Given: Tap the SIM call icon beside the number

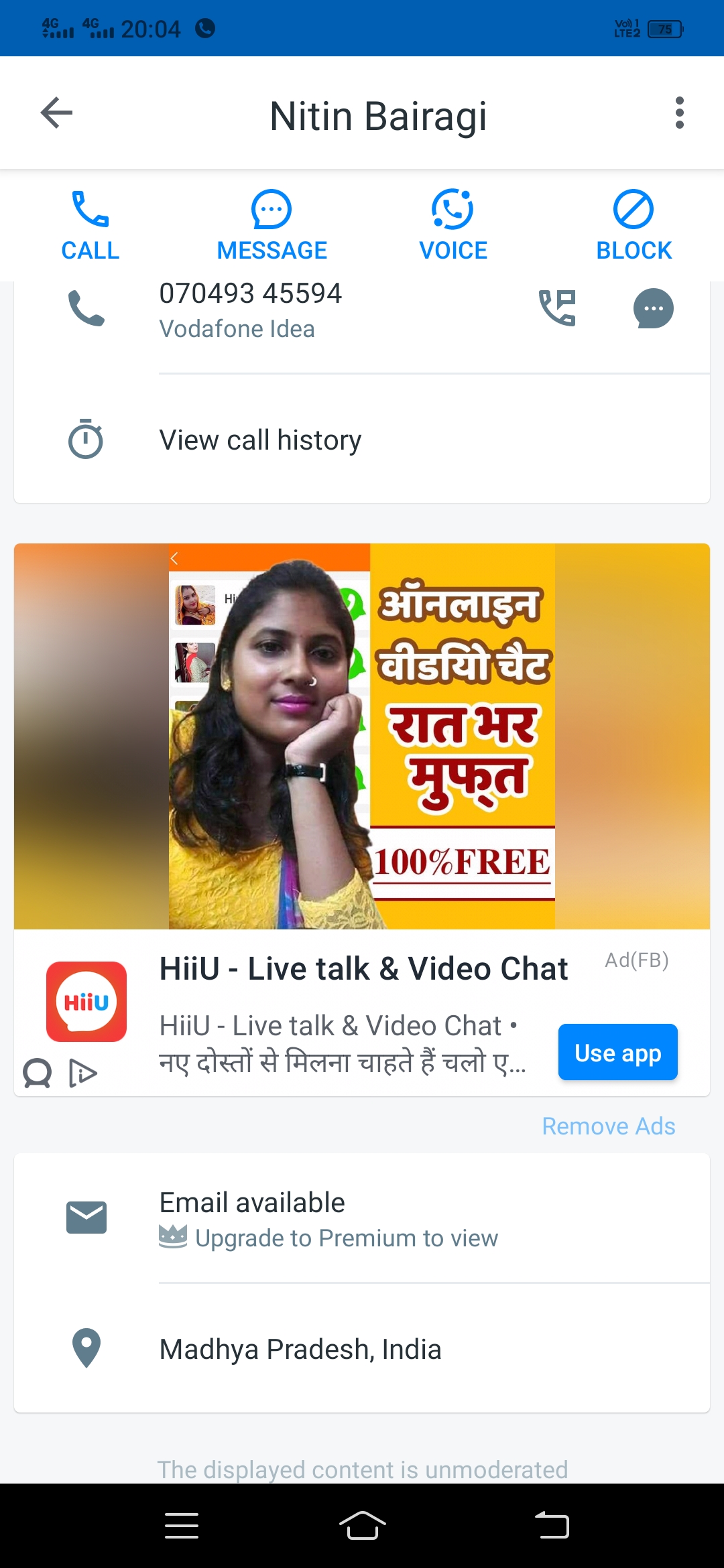Looking at the screenshot, I should click(x=557, y=308).
